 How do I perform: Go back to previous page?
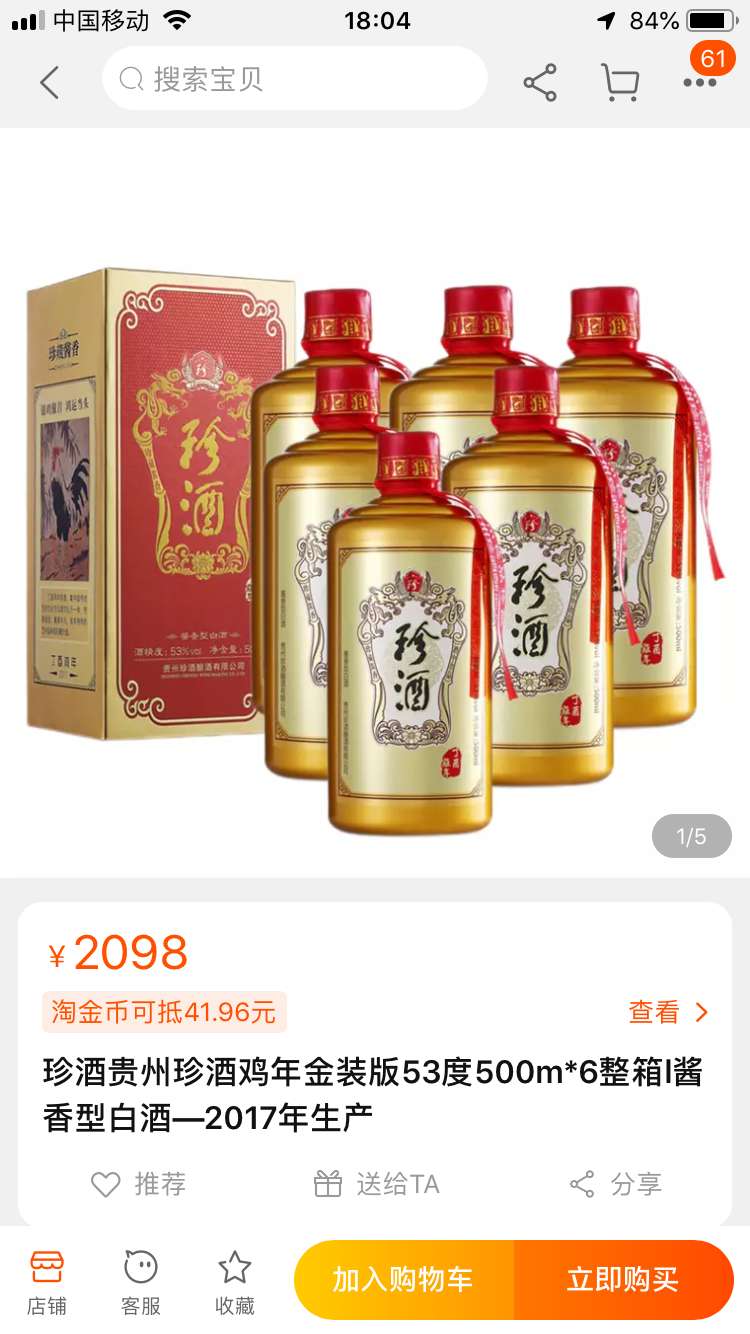(49, 82)
